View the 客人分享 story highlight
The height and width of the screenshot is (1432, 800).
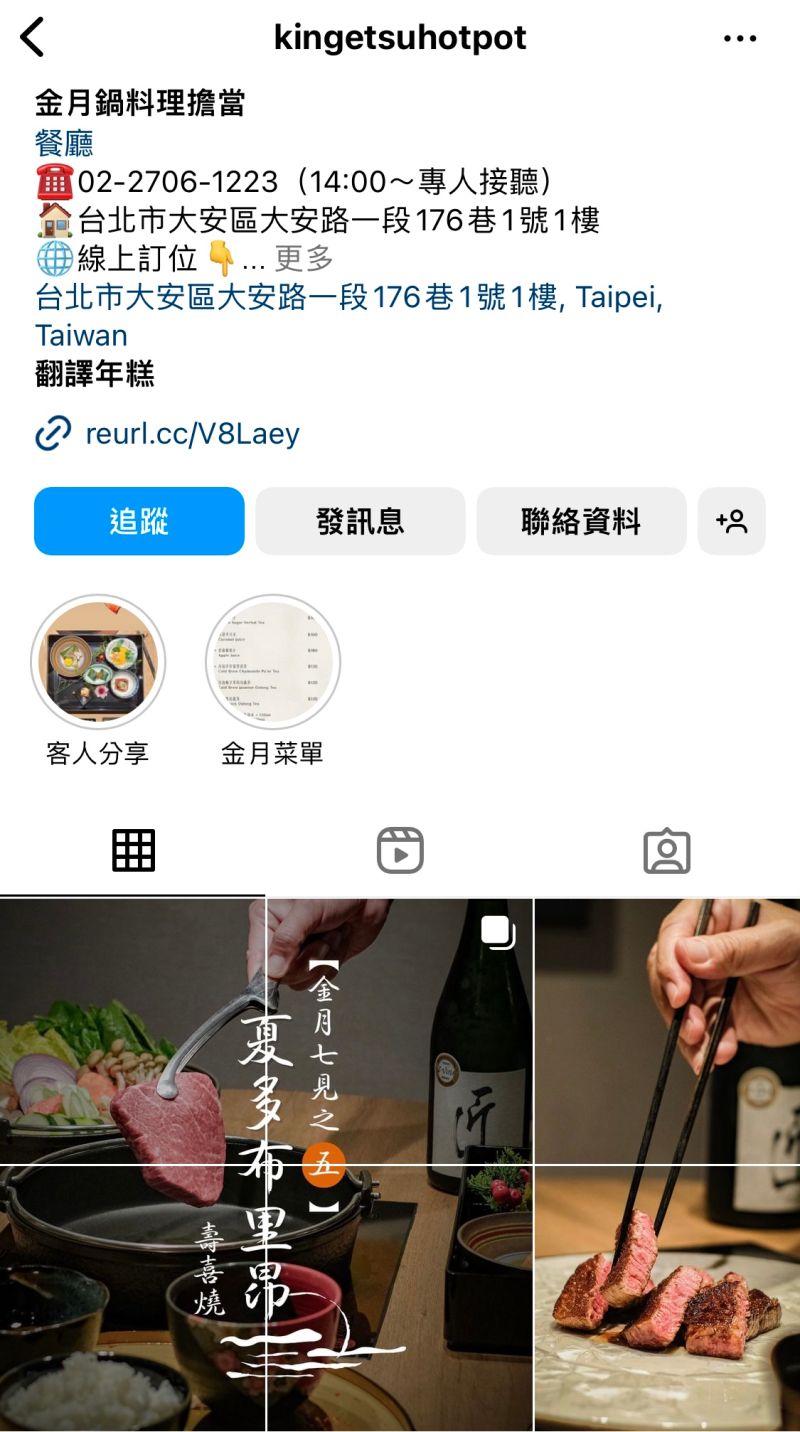click(98, 681)
